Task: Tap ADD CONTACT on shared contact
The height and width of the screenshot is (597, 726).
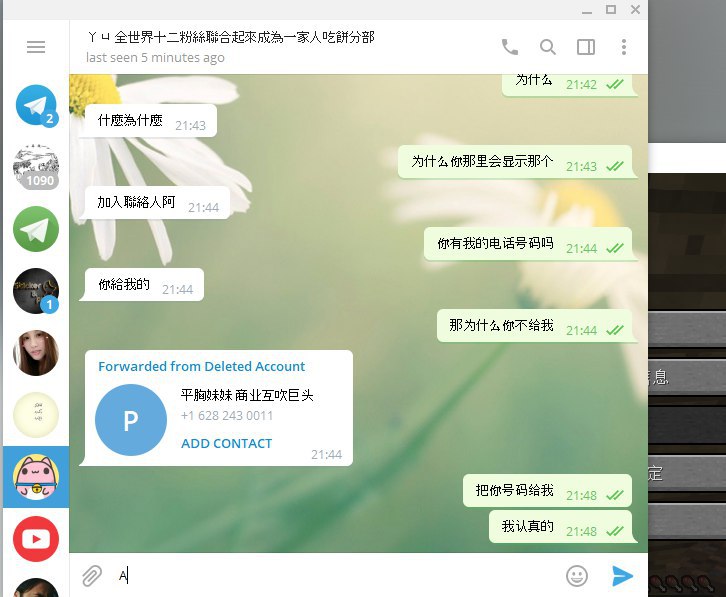Action: point(226,443)
